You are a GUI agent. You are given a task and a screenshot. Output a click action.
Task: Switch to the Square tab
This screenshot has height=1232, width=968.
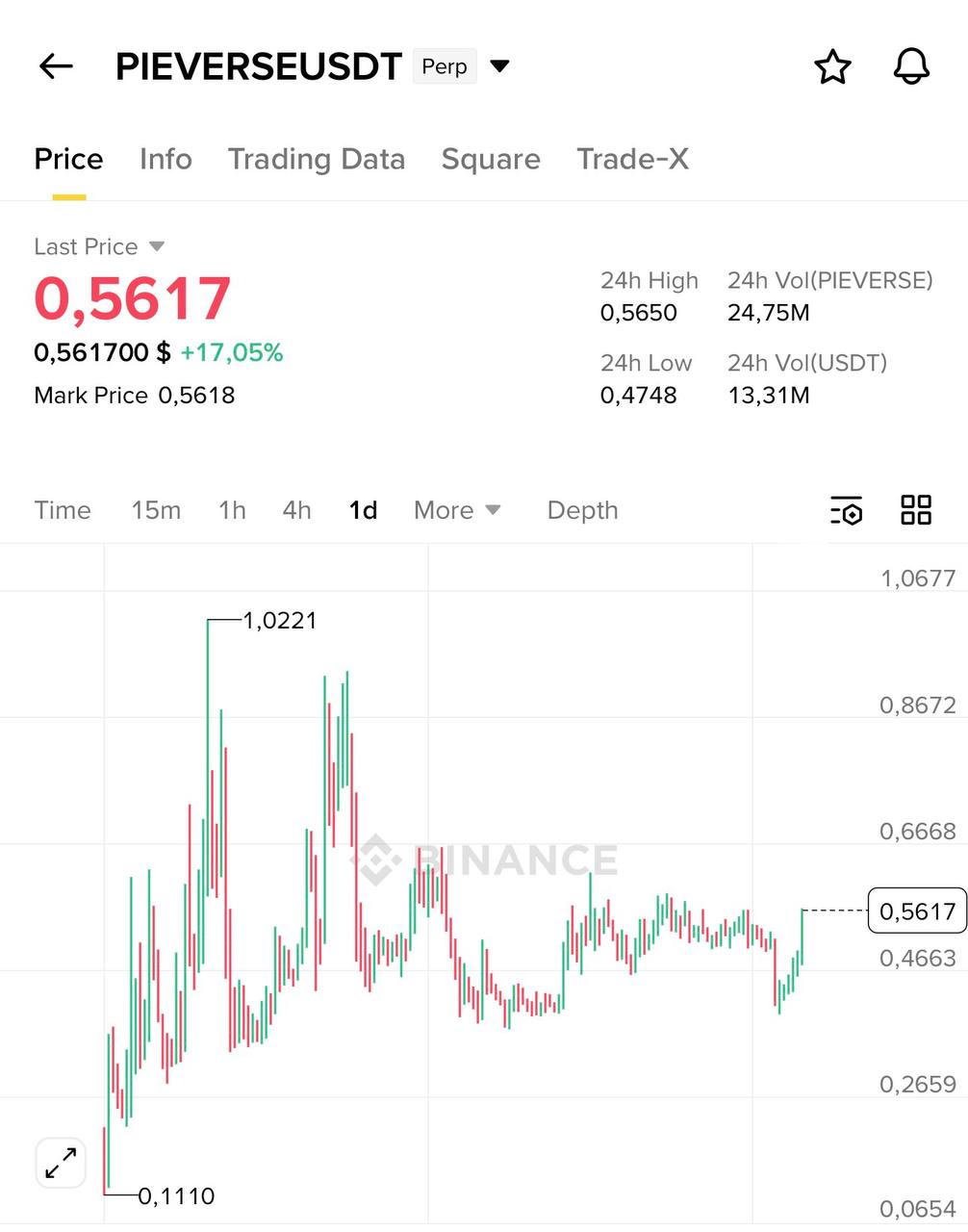[x=491, y=159]
